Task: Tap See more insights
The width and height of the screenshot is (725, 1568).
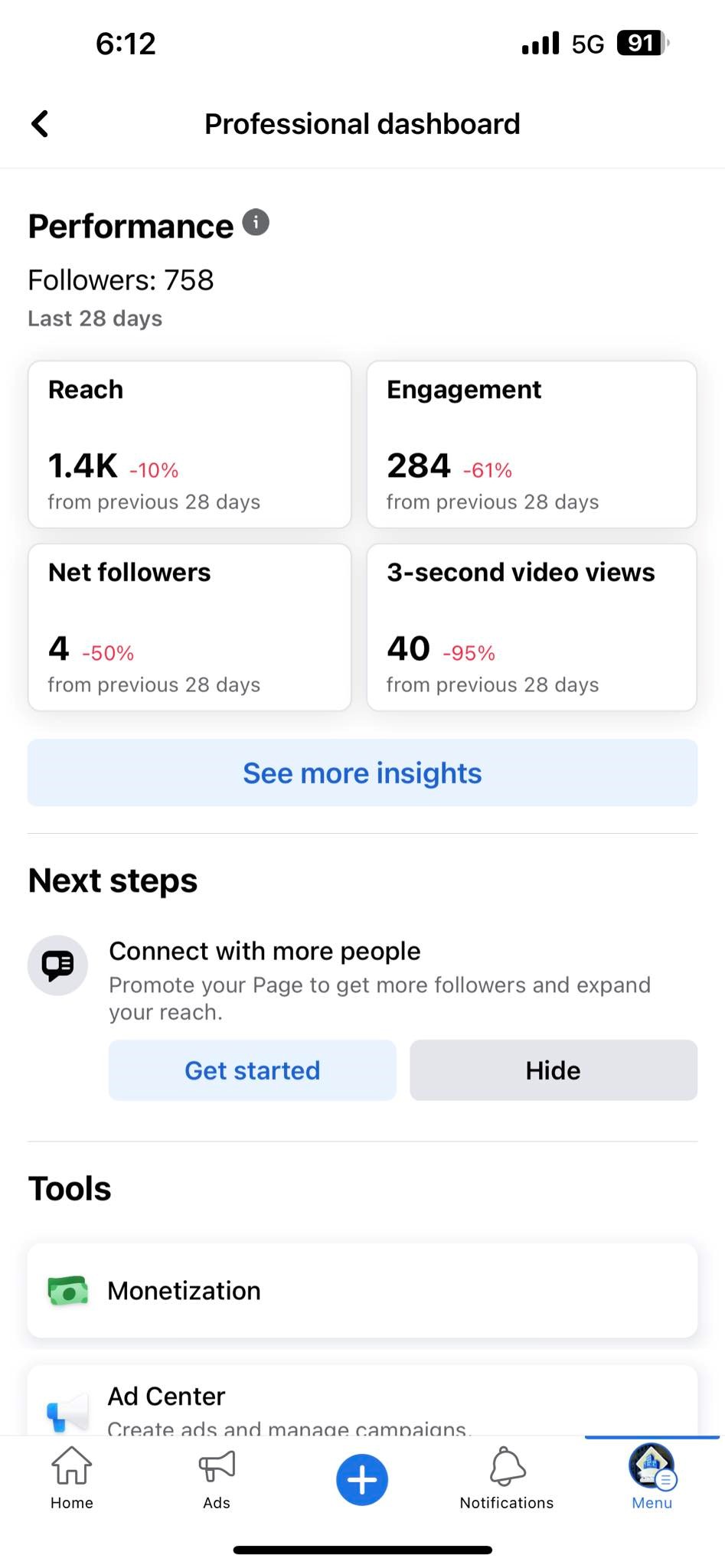Action: (362, 773)
